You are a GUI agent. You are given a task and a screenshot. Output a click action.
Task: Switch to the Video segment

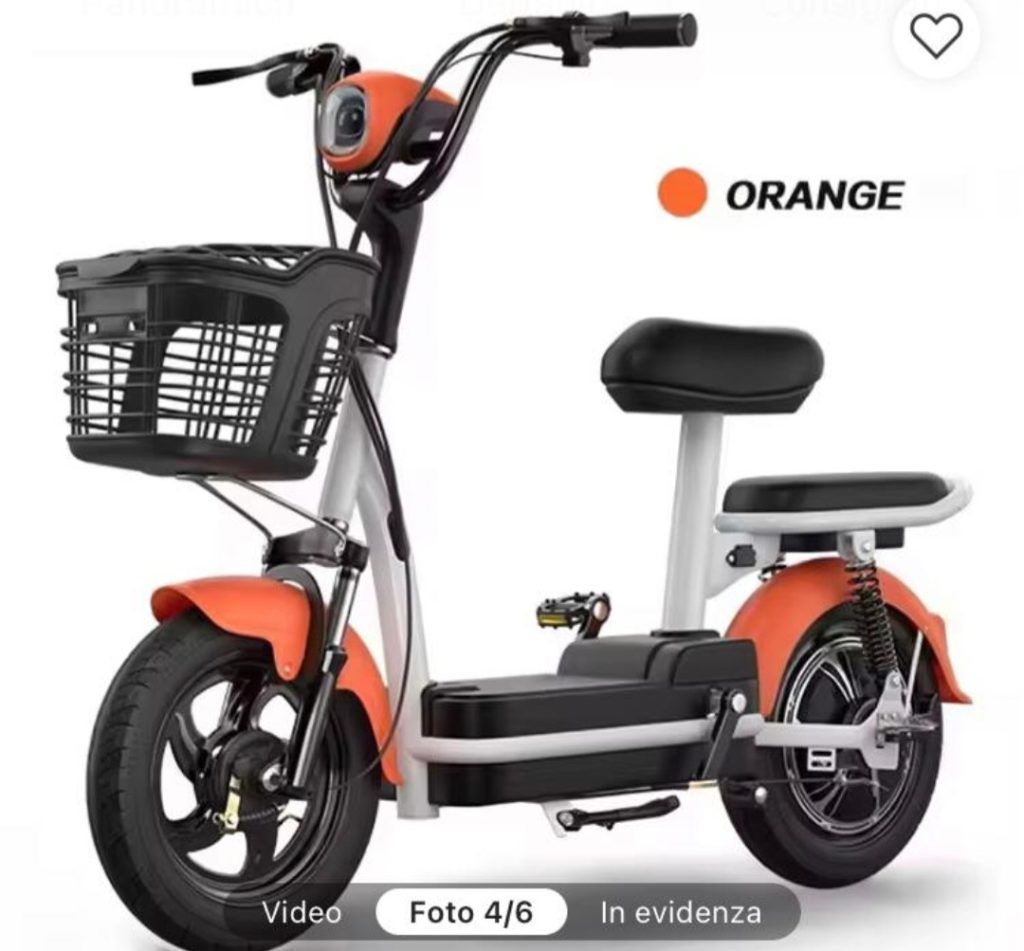301,912
